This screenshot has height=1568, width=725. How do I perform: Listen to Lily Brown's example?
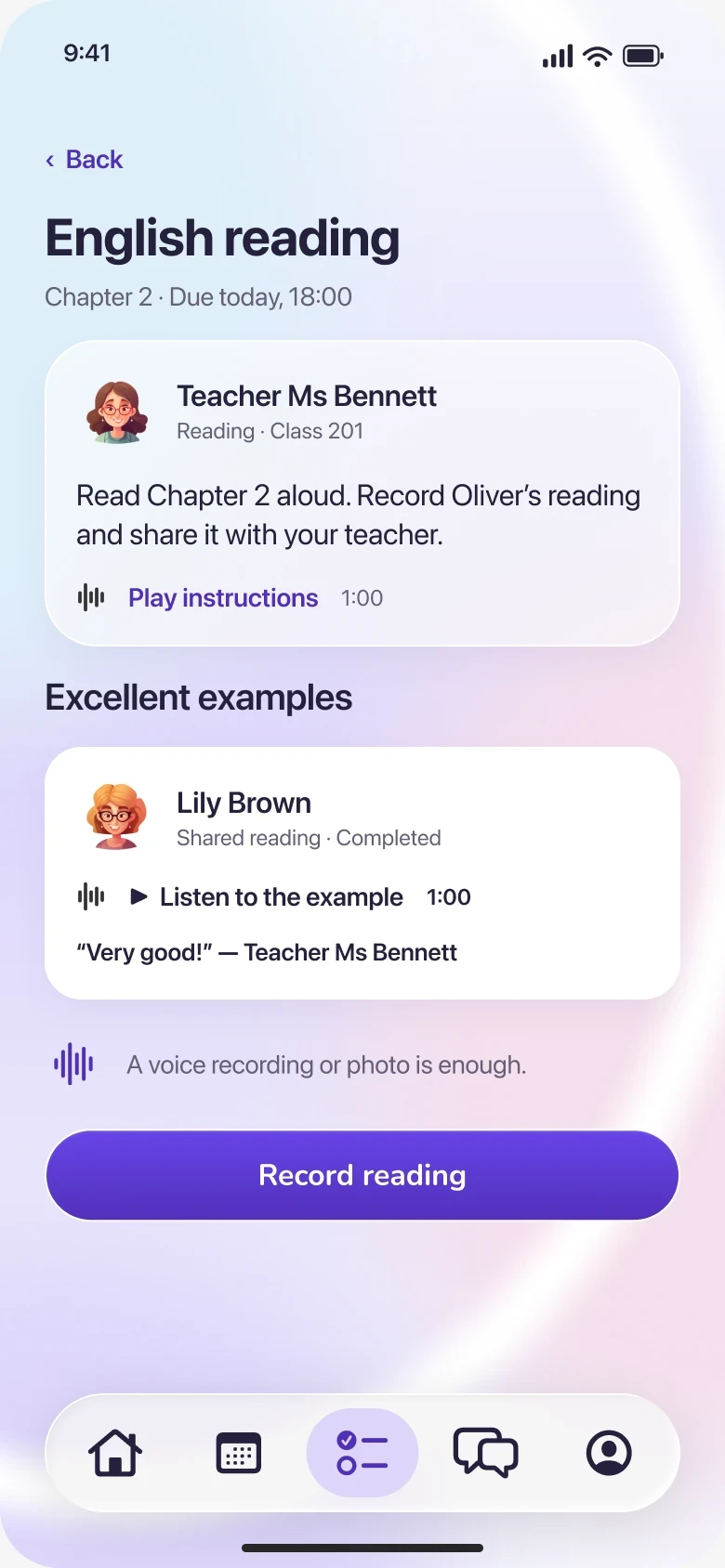click(267, 896)
